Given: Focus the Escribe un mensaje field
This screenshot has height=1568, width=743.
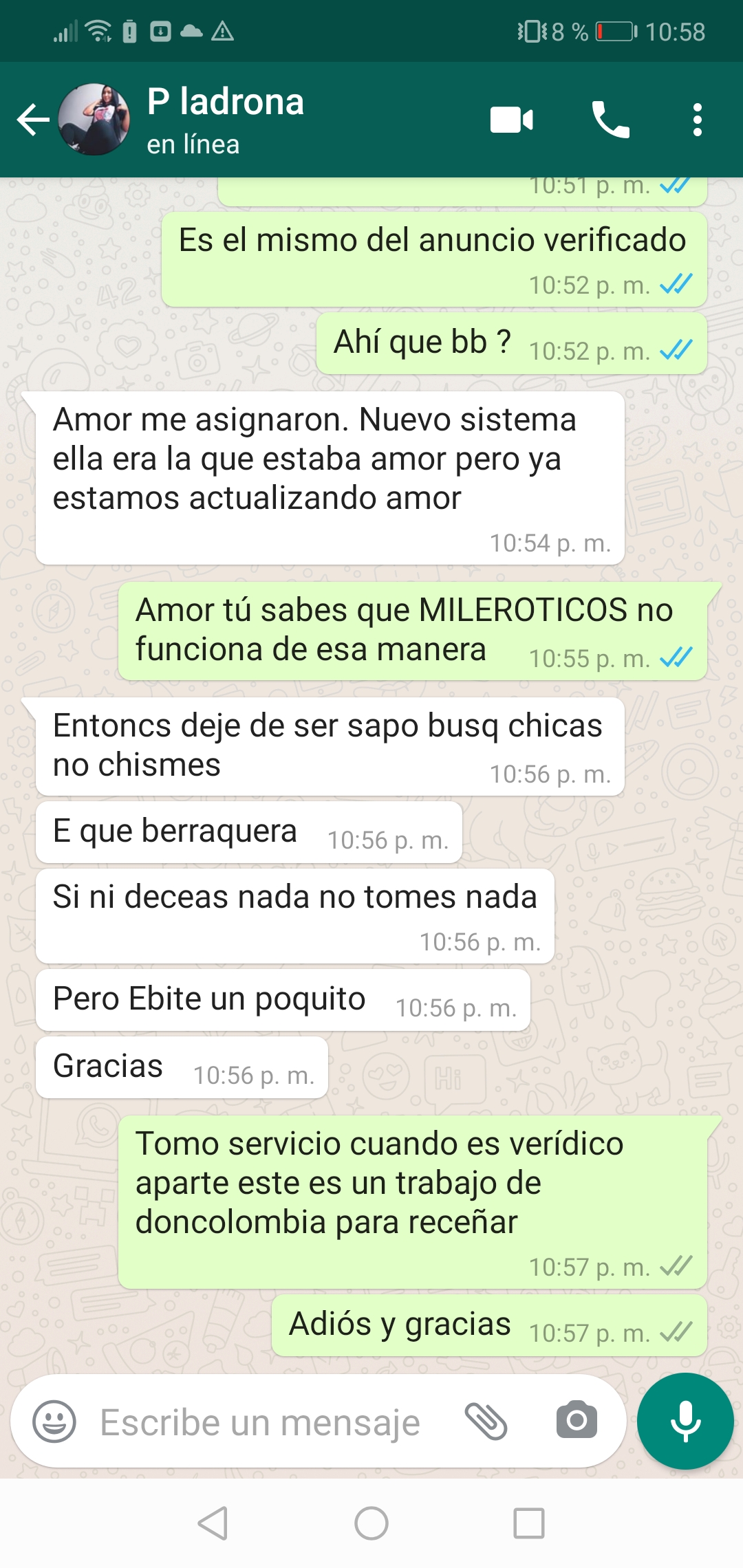Looking at the screenshot, I should point(260,1422).
